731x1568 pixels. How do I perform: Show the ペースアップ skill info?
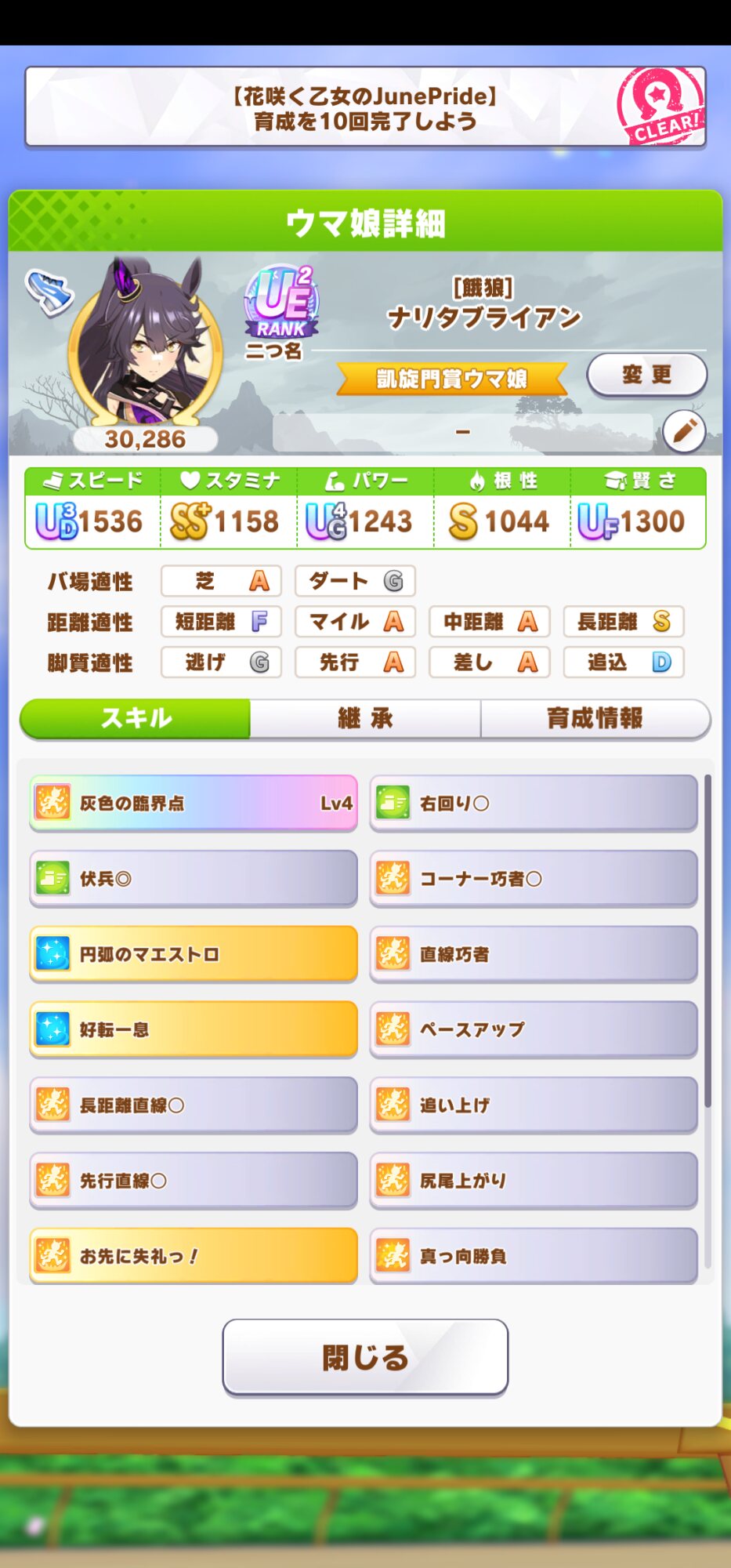[534, 1029]
